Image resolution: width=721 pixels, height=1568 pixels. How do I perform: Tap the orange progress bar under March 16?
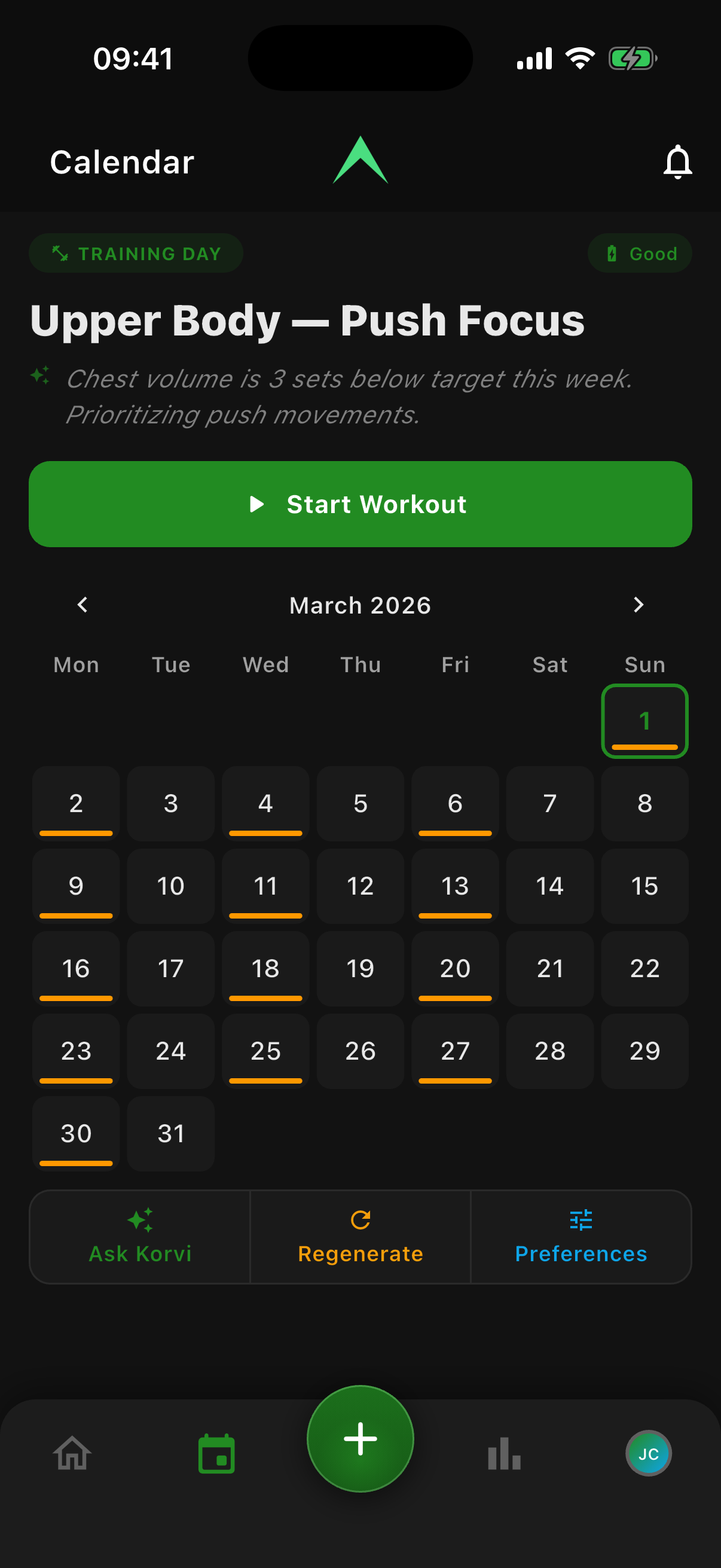pyautogui.click(x=75, y=997)
